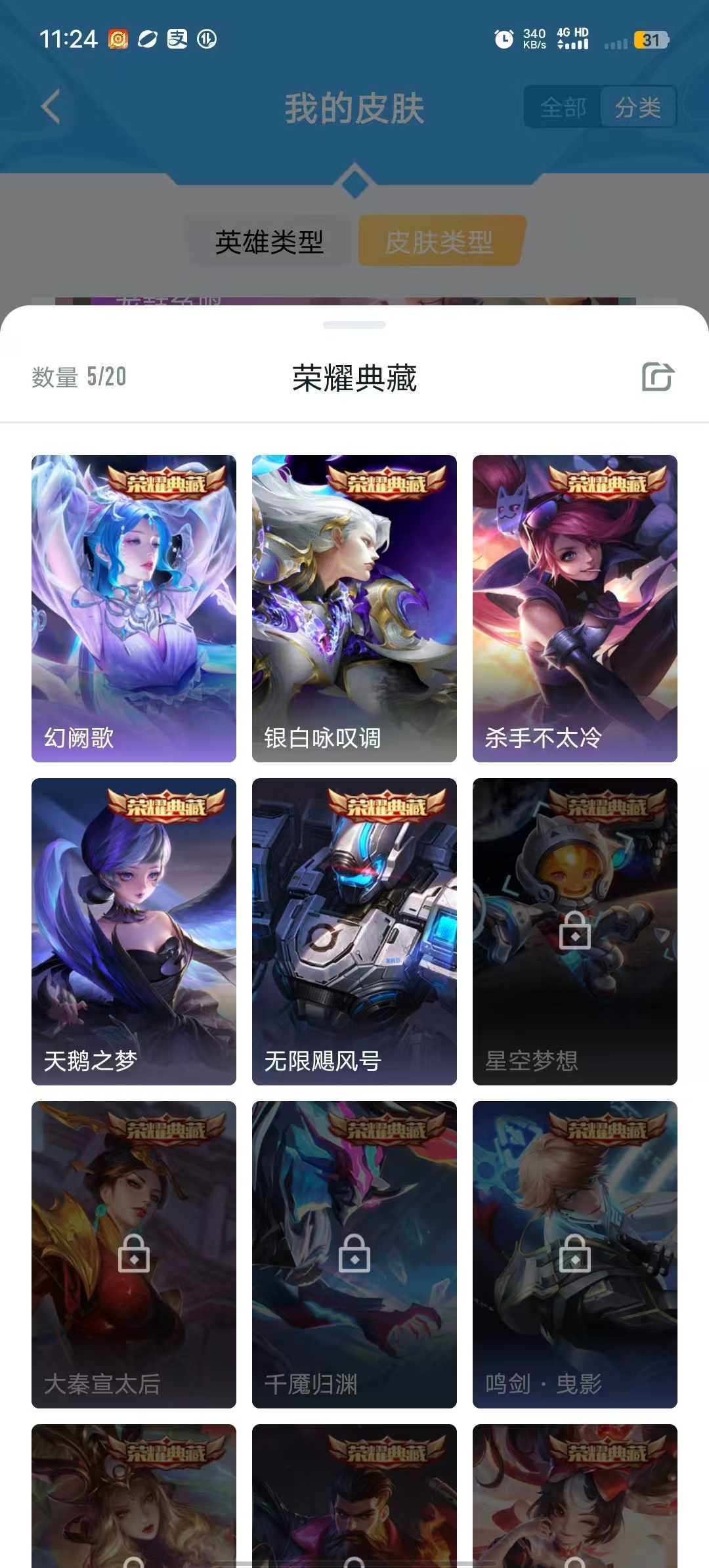Tap the back arrow on 我的皮肤 page

(49, 106)
